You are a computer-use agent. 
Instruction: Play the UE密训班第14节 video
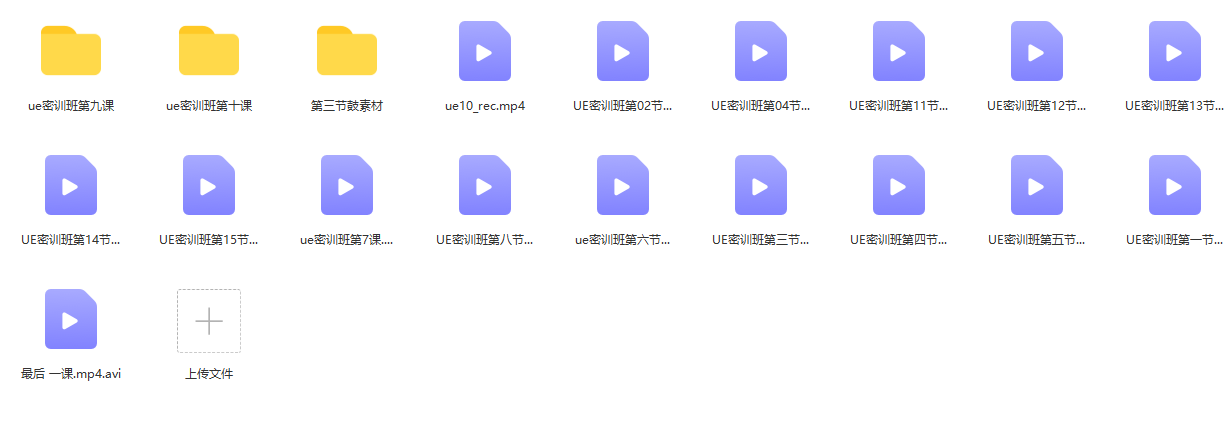pos(71,186)
